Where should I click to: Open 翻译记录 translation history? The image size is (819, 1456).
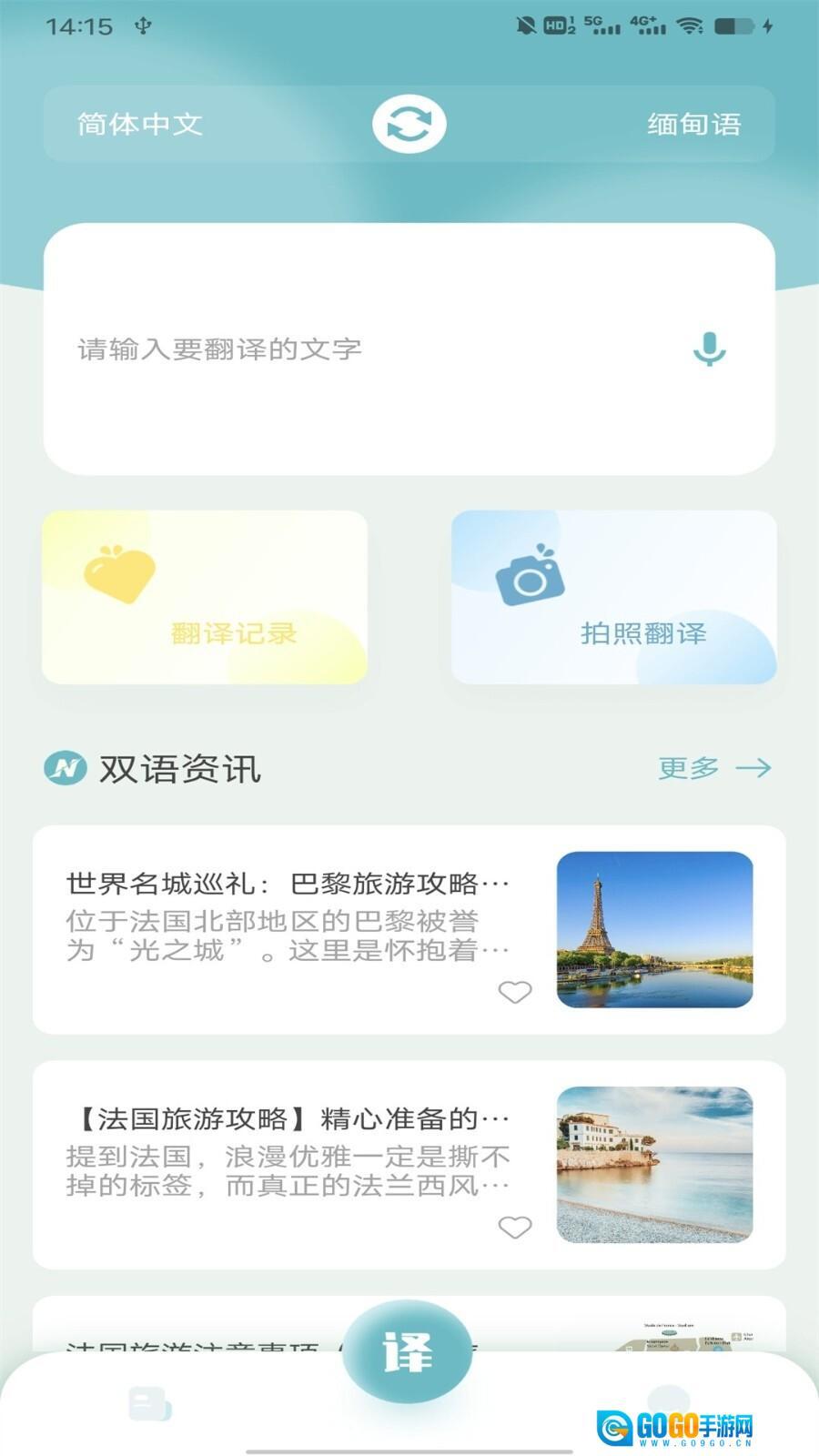[x=205, y=597]
